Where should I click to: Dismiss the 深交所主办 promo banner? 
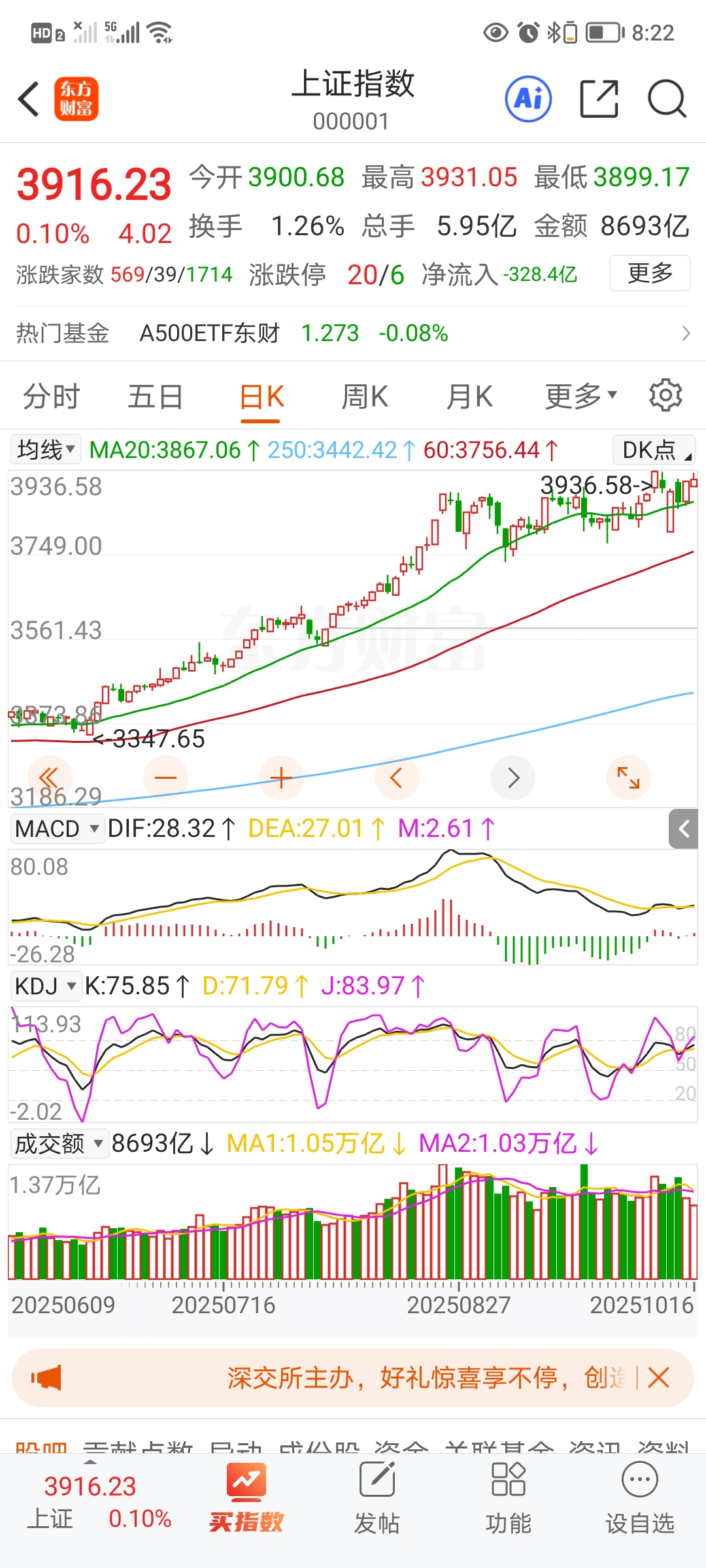tap(658, 1378)
